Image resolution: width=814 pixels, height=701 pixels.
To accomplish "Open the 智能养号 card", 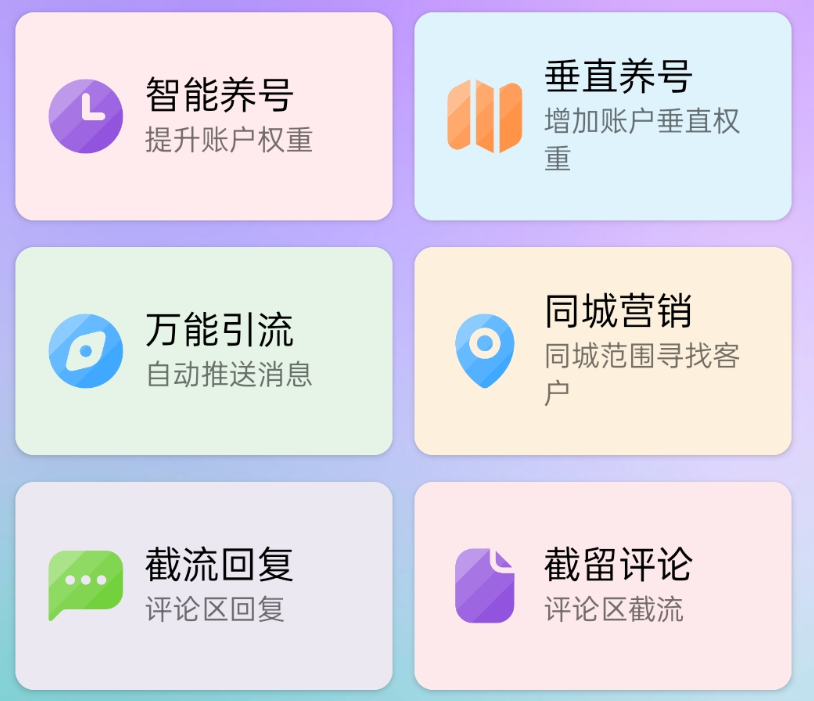I will point(204,116).
